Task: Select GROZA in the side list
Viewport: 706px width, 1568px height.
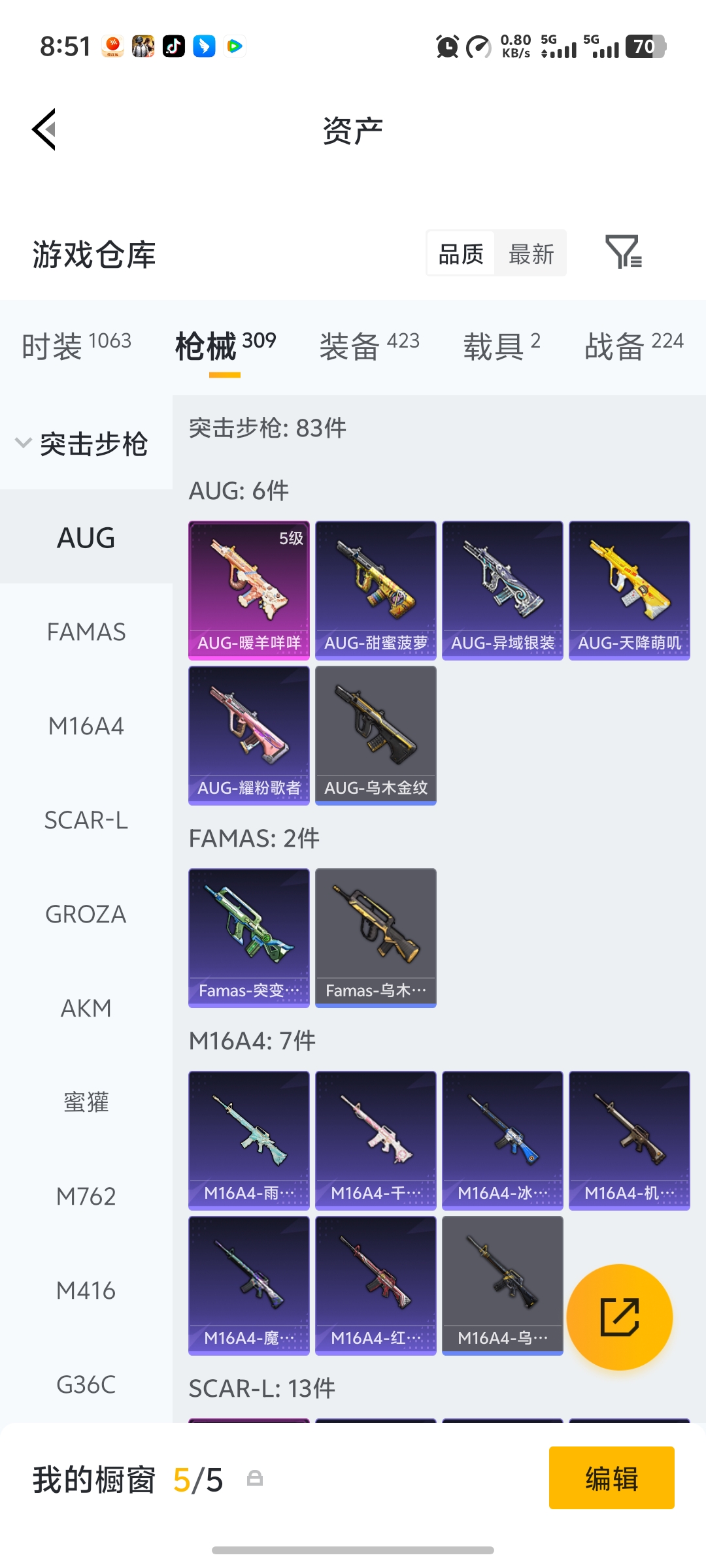Action: [x=86, y=914]
